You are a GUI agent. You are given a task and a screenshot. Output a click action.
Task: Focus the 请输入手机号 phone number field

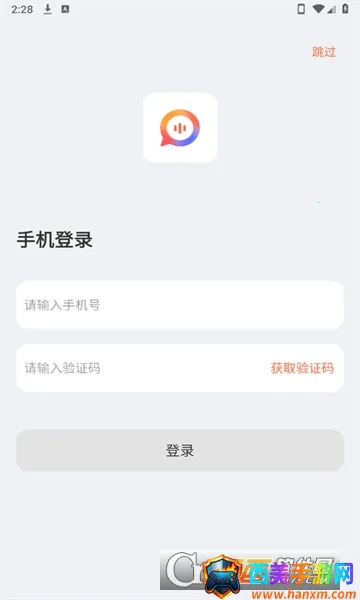pyautogui.click(x=180, y=305)
